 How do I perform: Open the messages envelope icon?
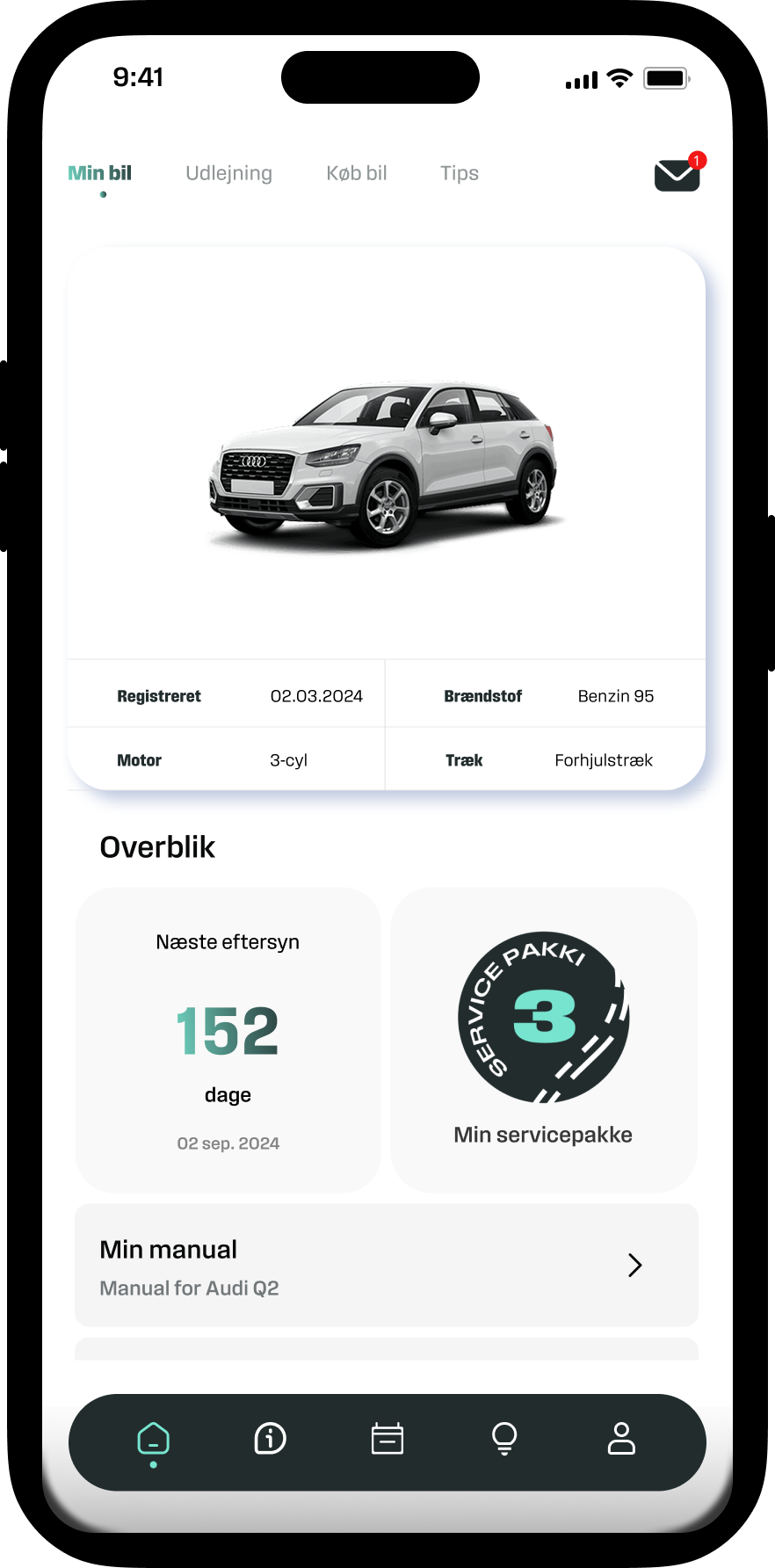(677, 175)
